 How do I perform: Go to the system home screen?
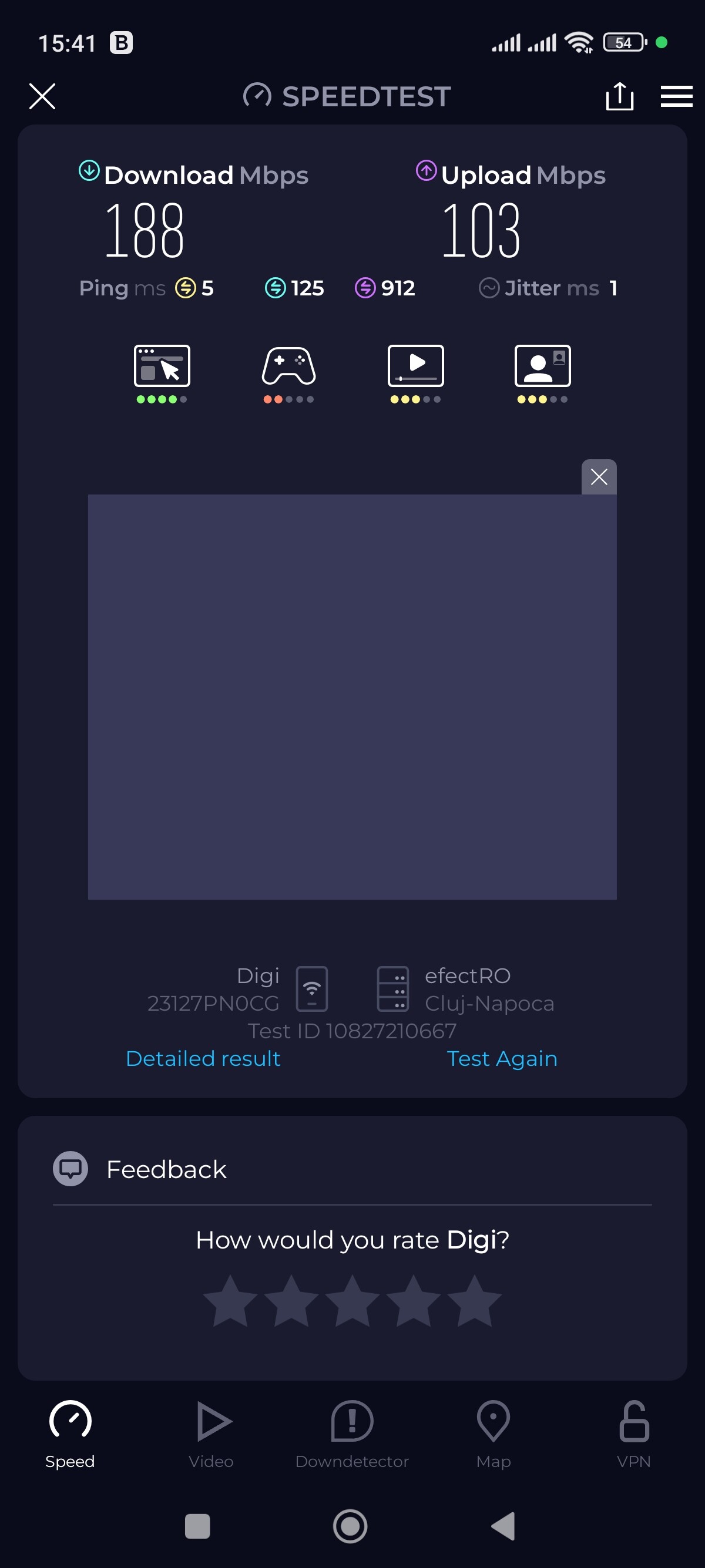[350, 1526]
